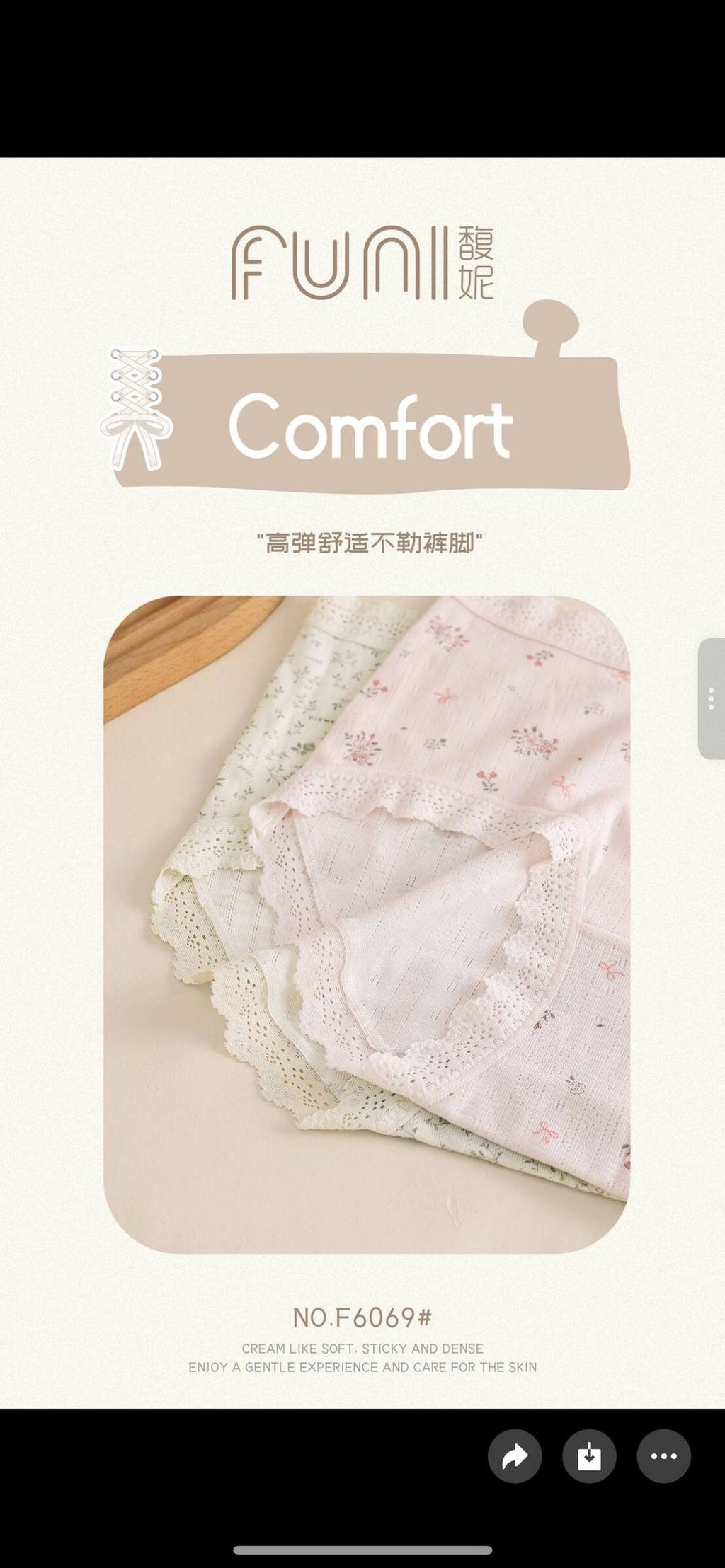
Task: Share this image with the arrow button
Action: tap(515, 1455)
